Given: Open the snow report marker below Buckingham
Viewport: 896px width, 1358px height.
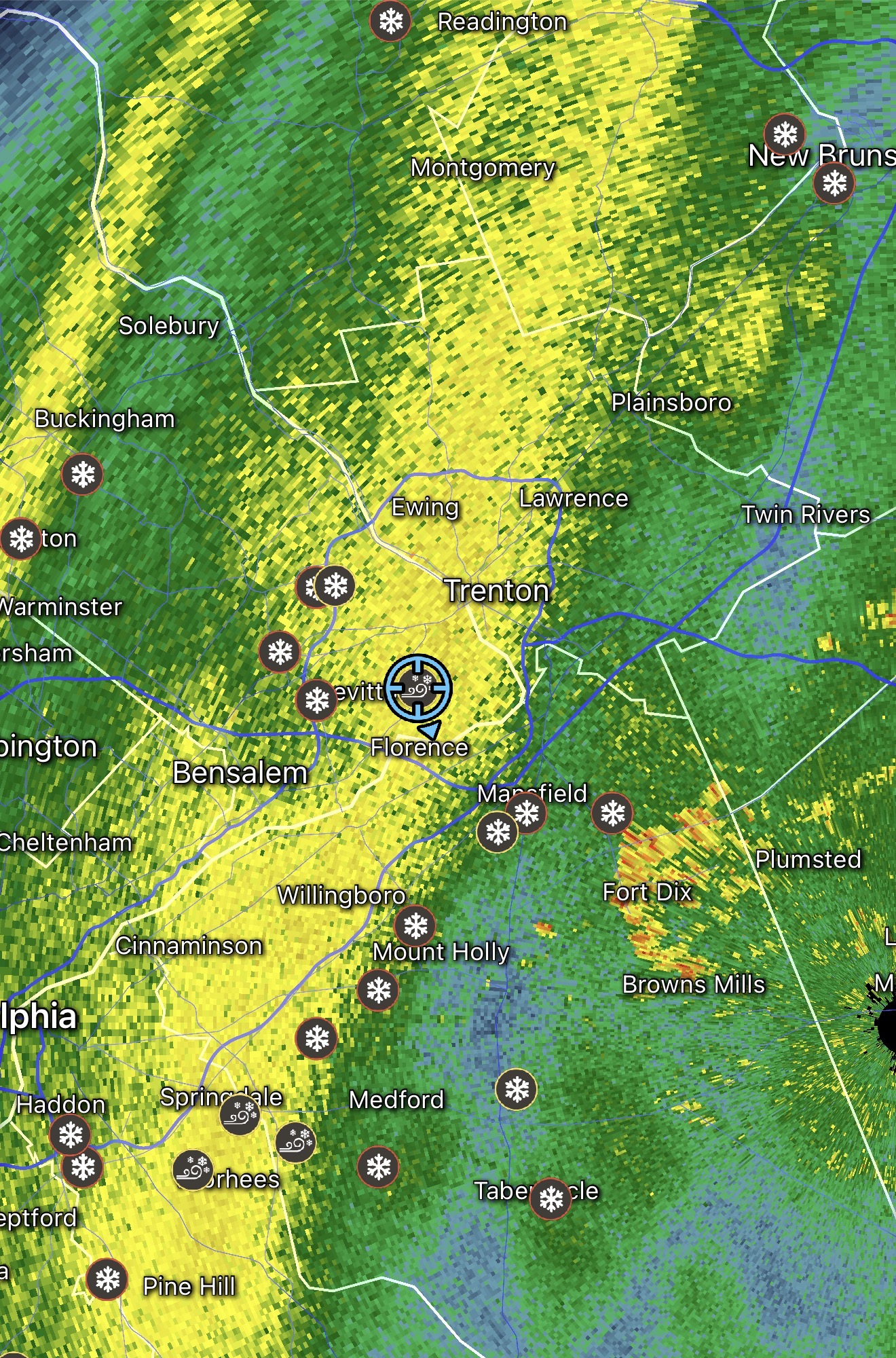Looking at the screenshot, I should point(82,474).
